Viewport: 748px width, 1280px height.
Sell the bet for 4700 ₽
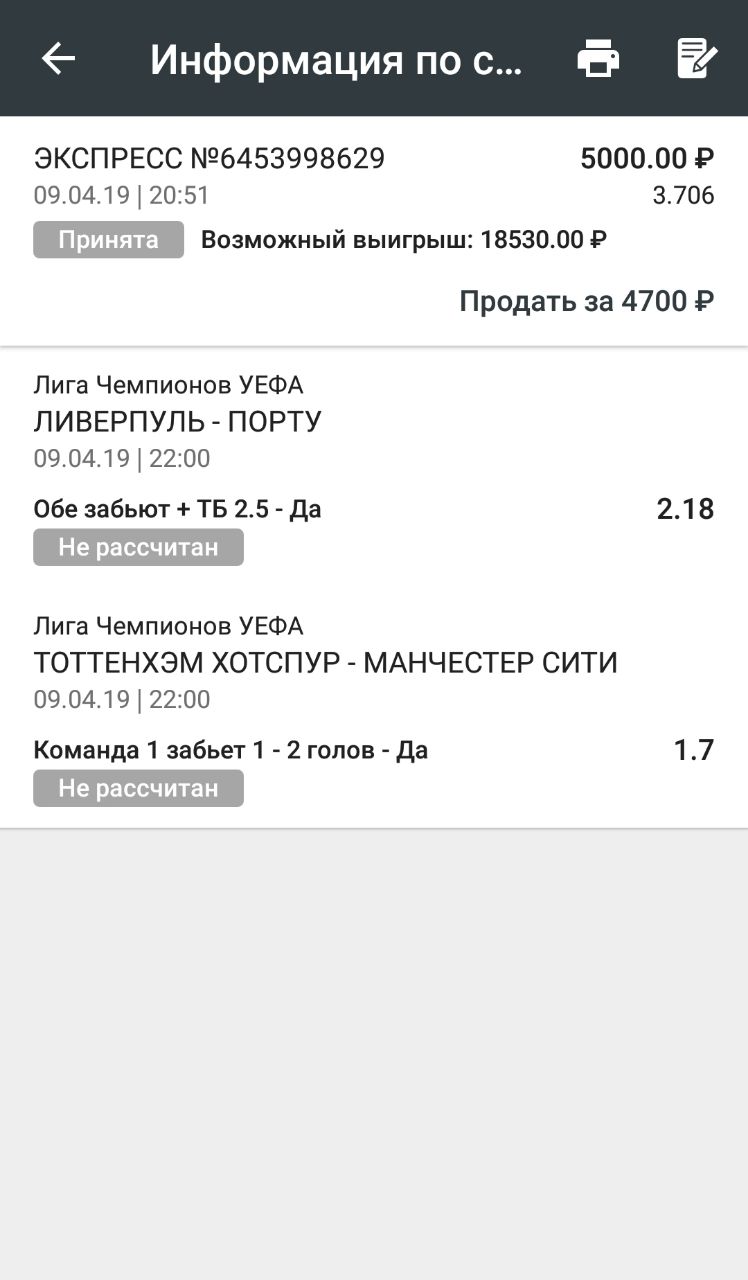click(586, 301)
